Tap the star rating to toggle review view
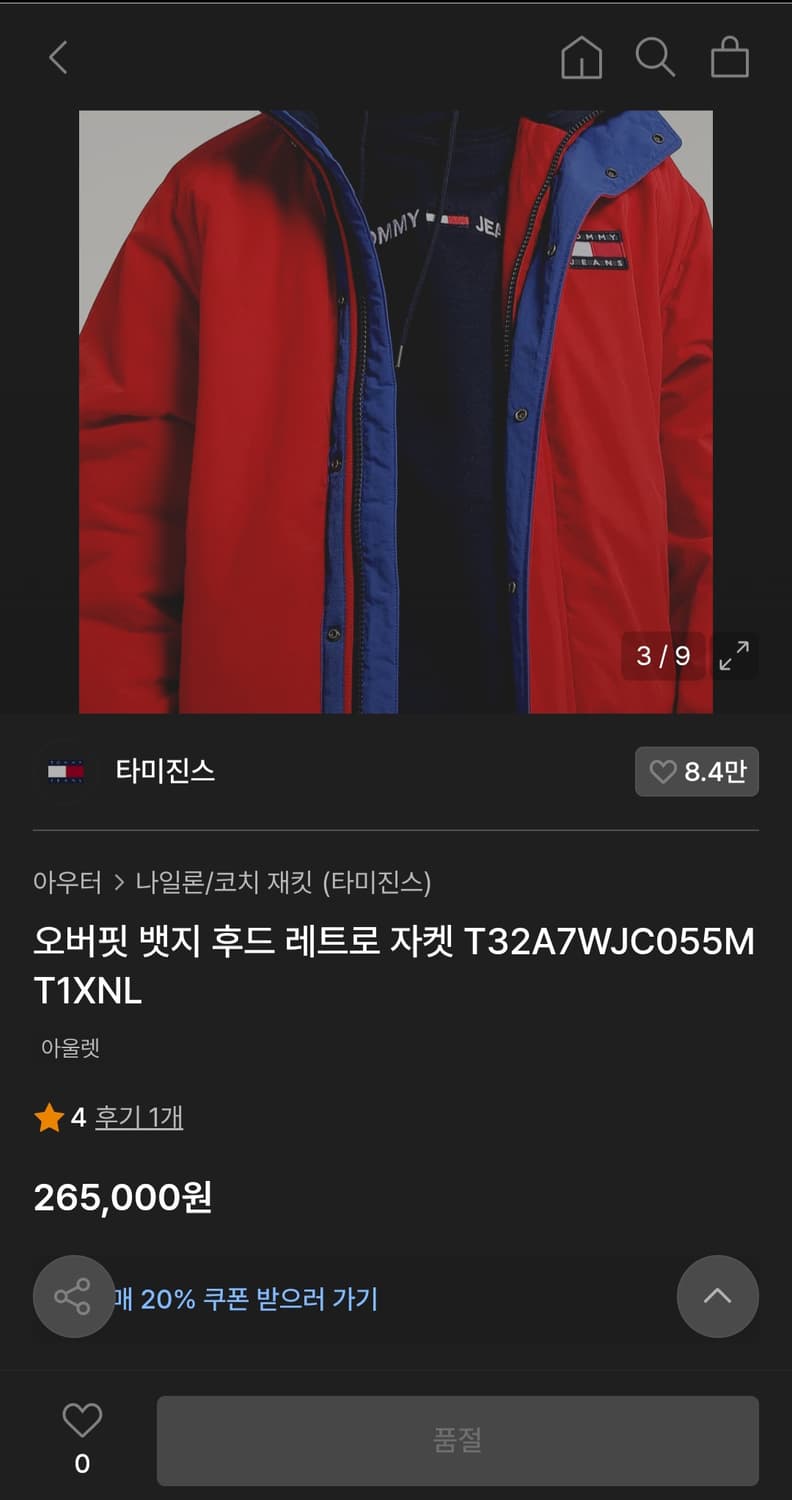 (47, 1117)
